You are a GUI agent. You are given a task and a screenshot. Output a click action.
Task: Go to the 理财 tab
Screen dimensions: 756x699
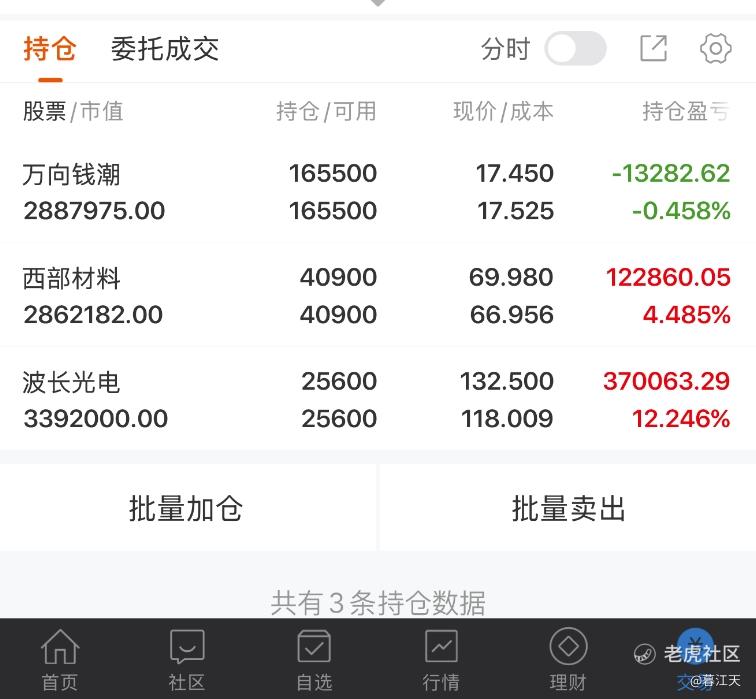click(x=568, y=660)
